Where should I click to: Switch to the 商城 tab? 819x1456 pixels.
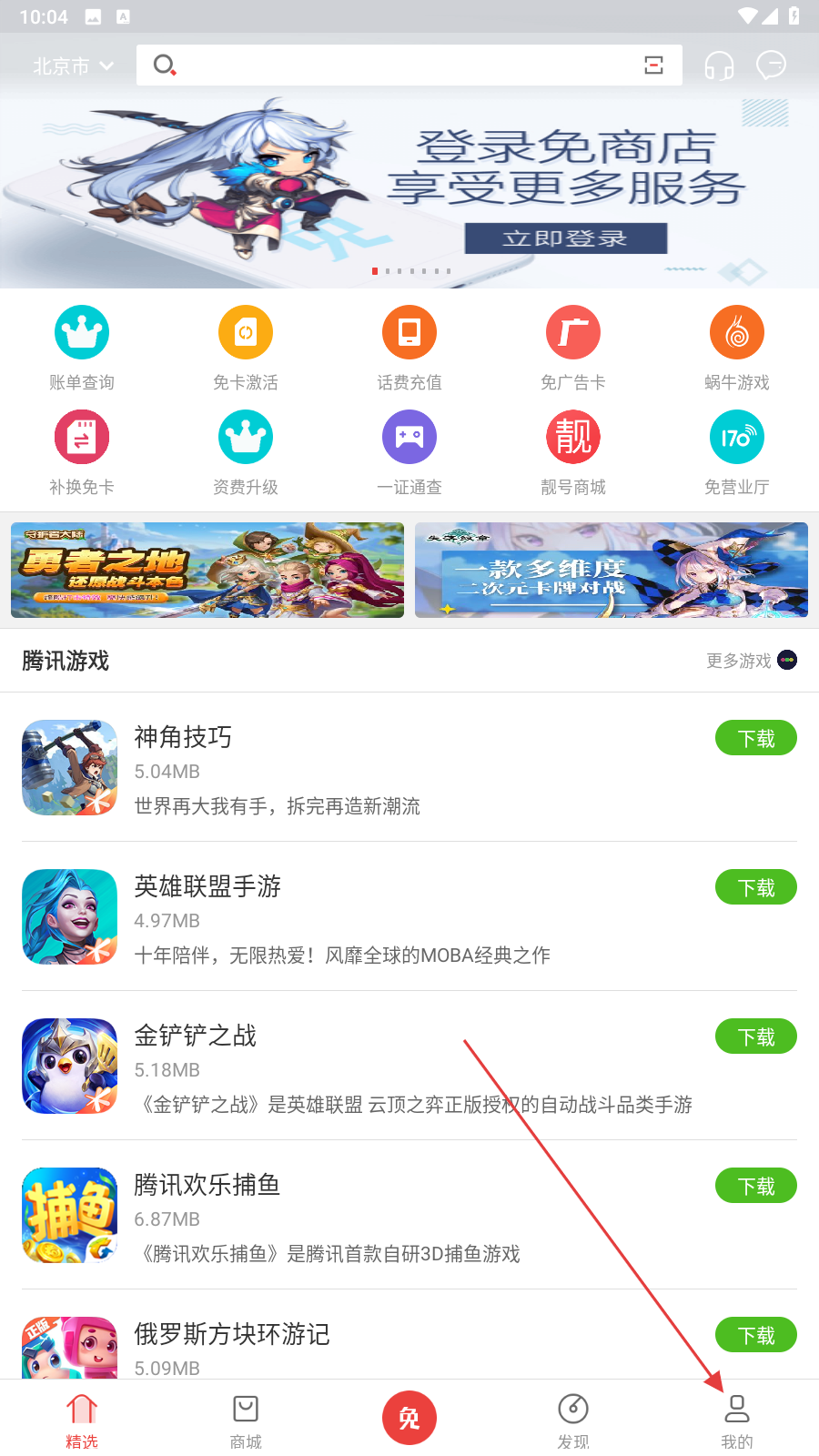coord(246,1421)
